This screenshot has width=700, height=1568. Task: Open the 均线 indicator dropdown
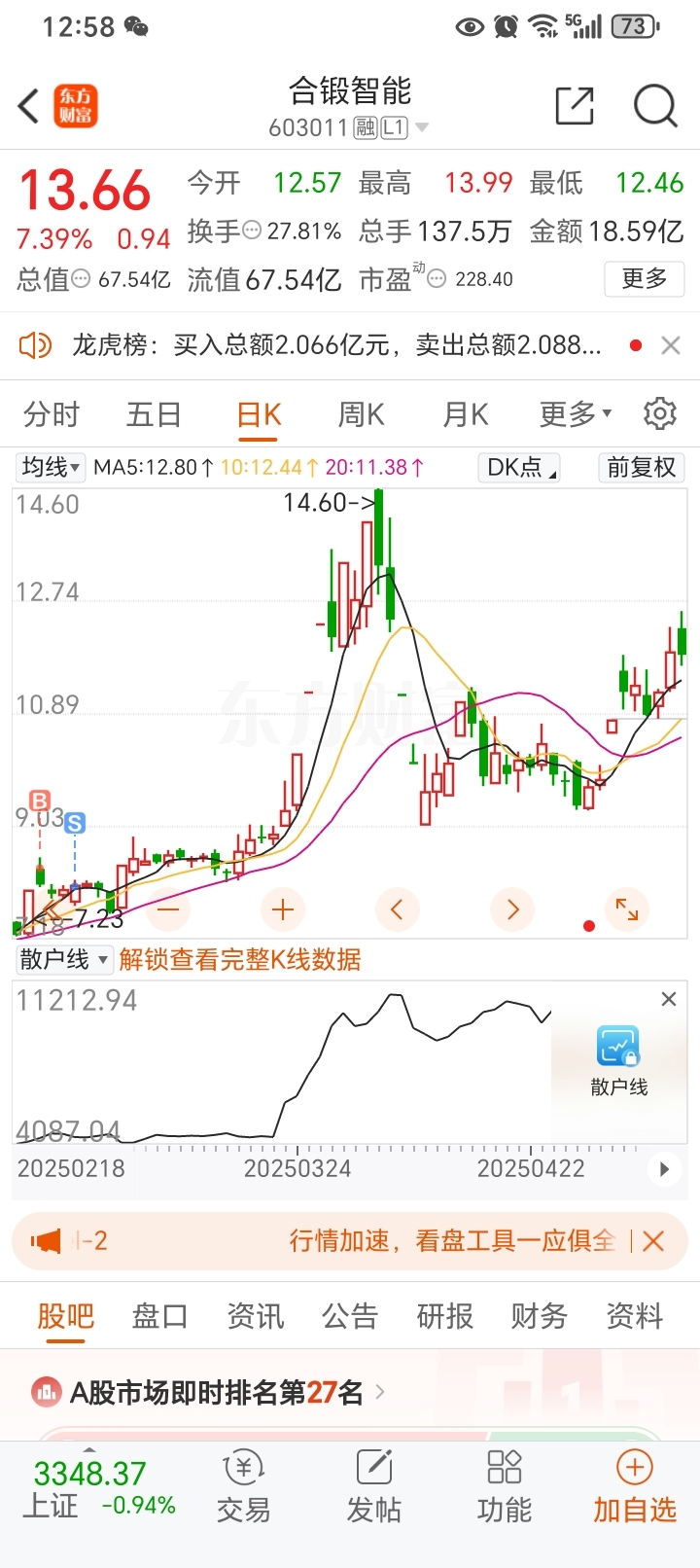coord(52,467)
